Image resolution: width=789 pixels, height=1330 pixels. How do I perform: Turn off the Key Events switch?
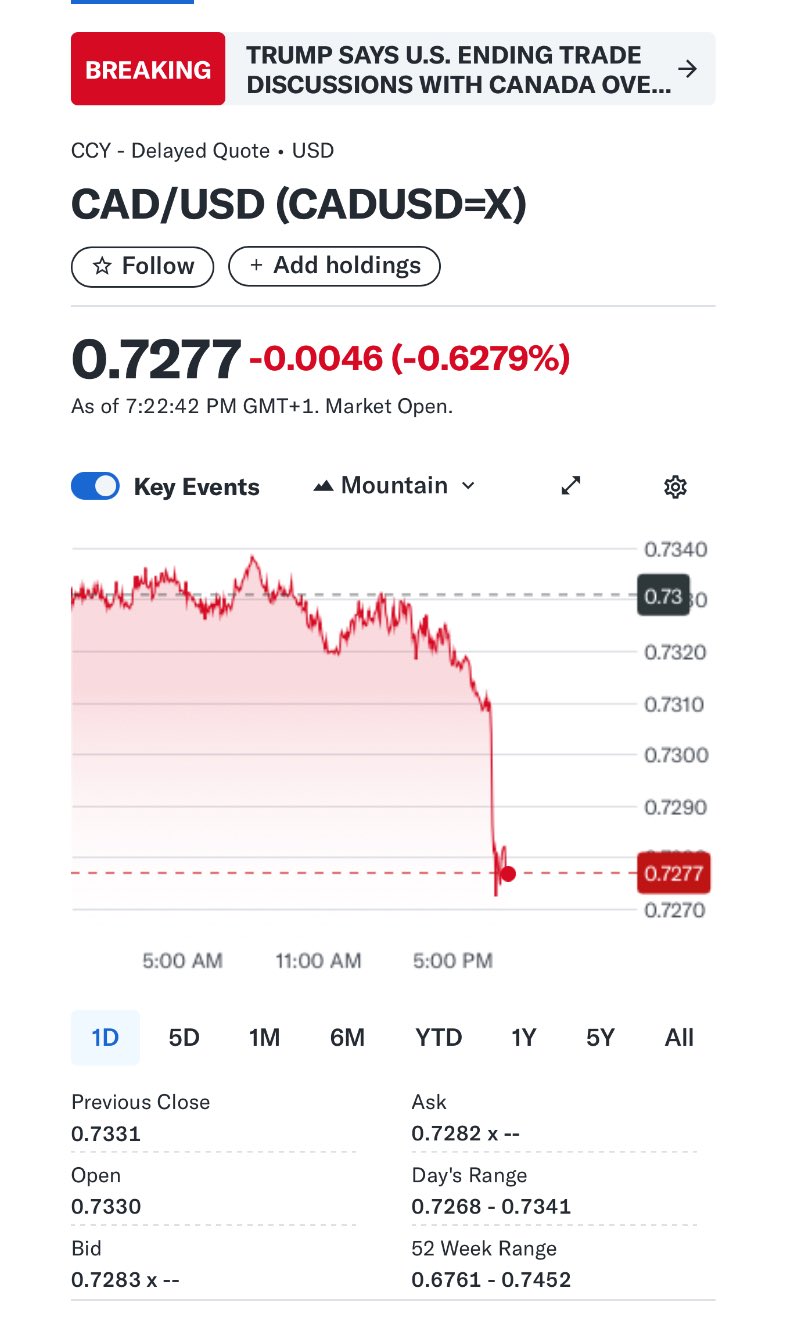click(x=96, y=487)
